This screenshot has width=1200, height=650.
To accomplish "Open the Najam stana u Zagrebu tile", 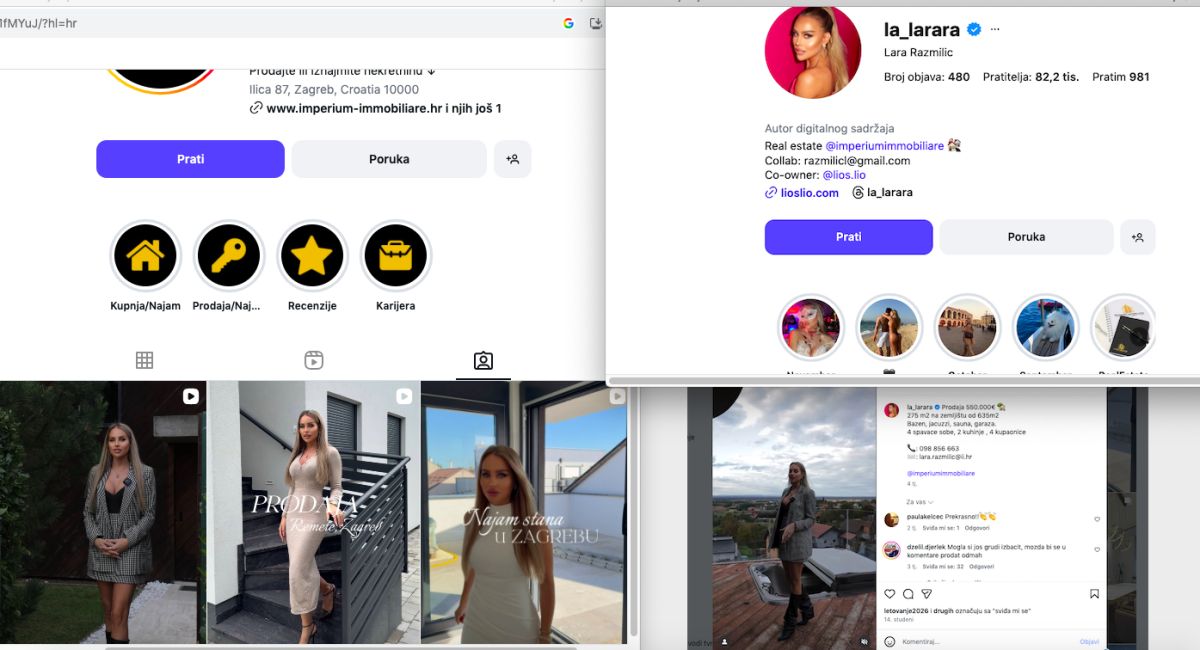I will coord(525,512).
